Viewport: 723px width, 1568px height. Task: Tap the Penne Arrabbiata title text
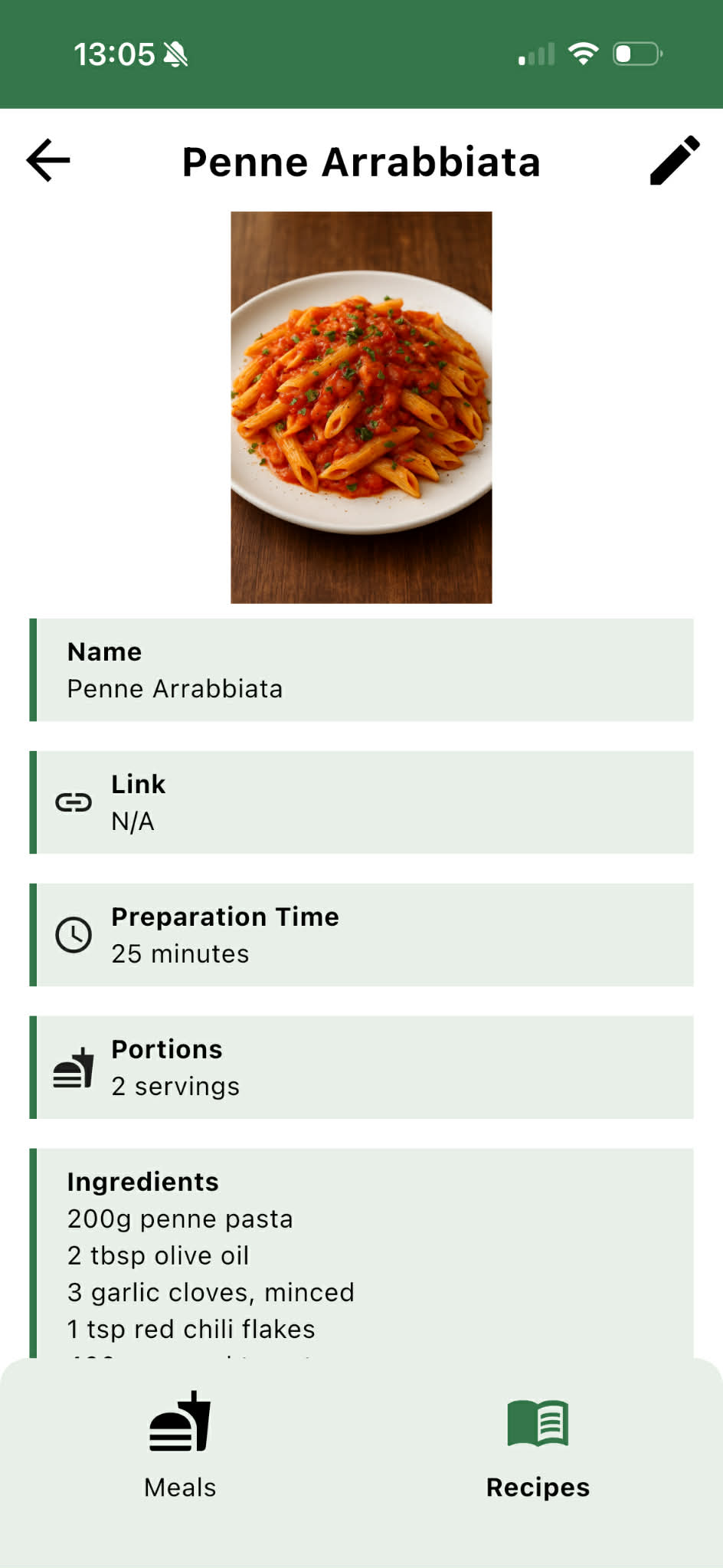361,160
